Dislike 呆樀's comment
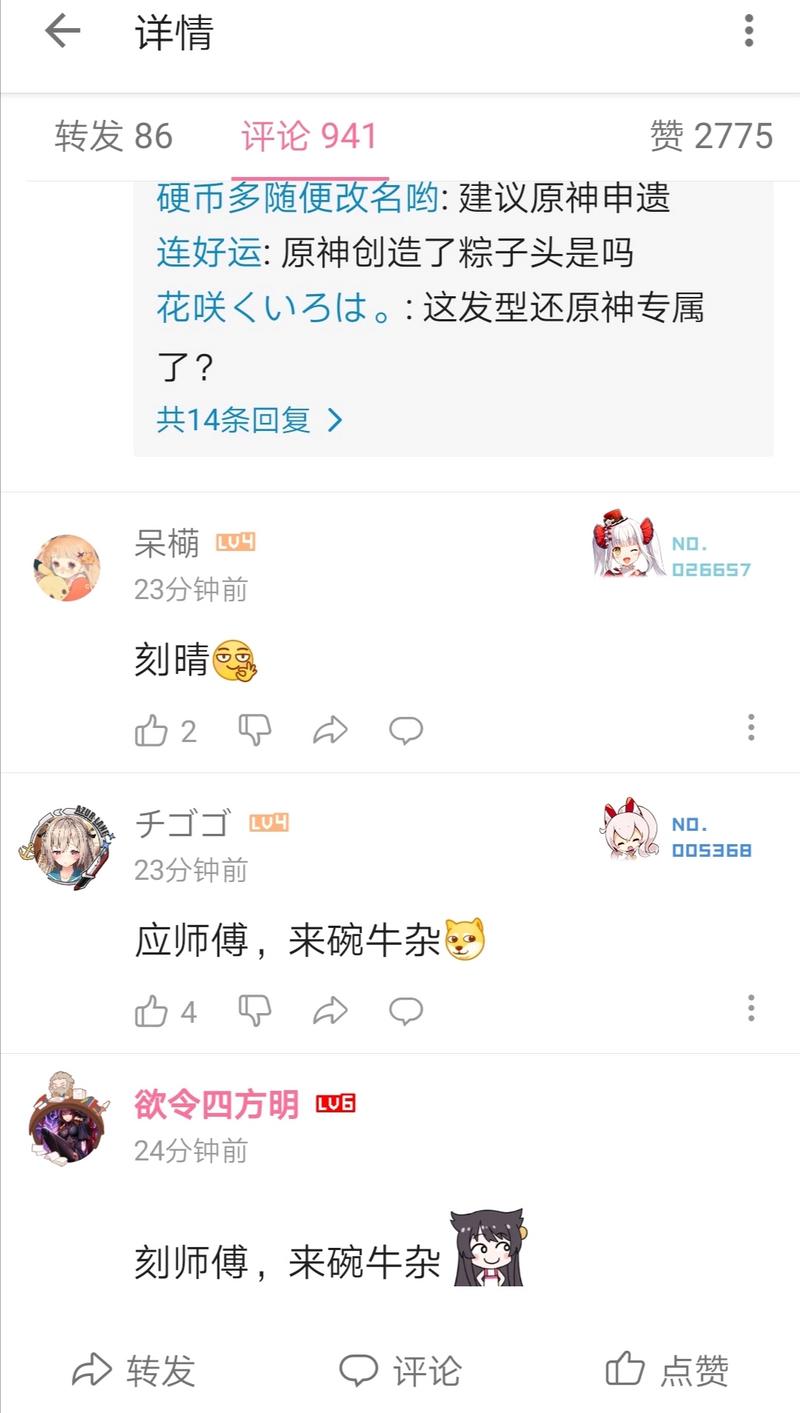The height and width of the screenshot is (1413, 800). coord(255,731)
